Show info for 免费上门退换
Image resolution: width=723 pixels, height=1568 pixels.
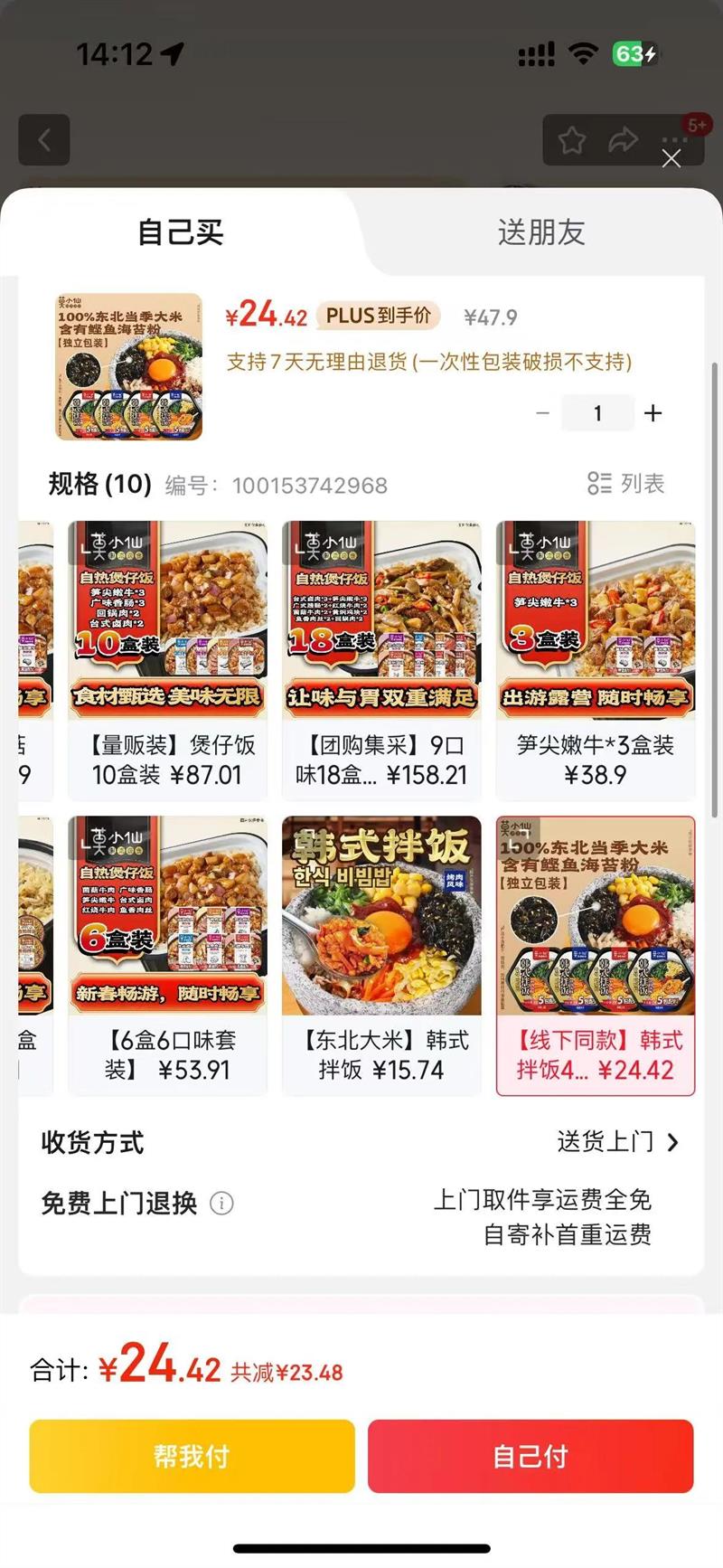pyautogui.click(x=221, y=1204)
